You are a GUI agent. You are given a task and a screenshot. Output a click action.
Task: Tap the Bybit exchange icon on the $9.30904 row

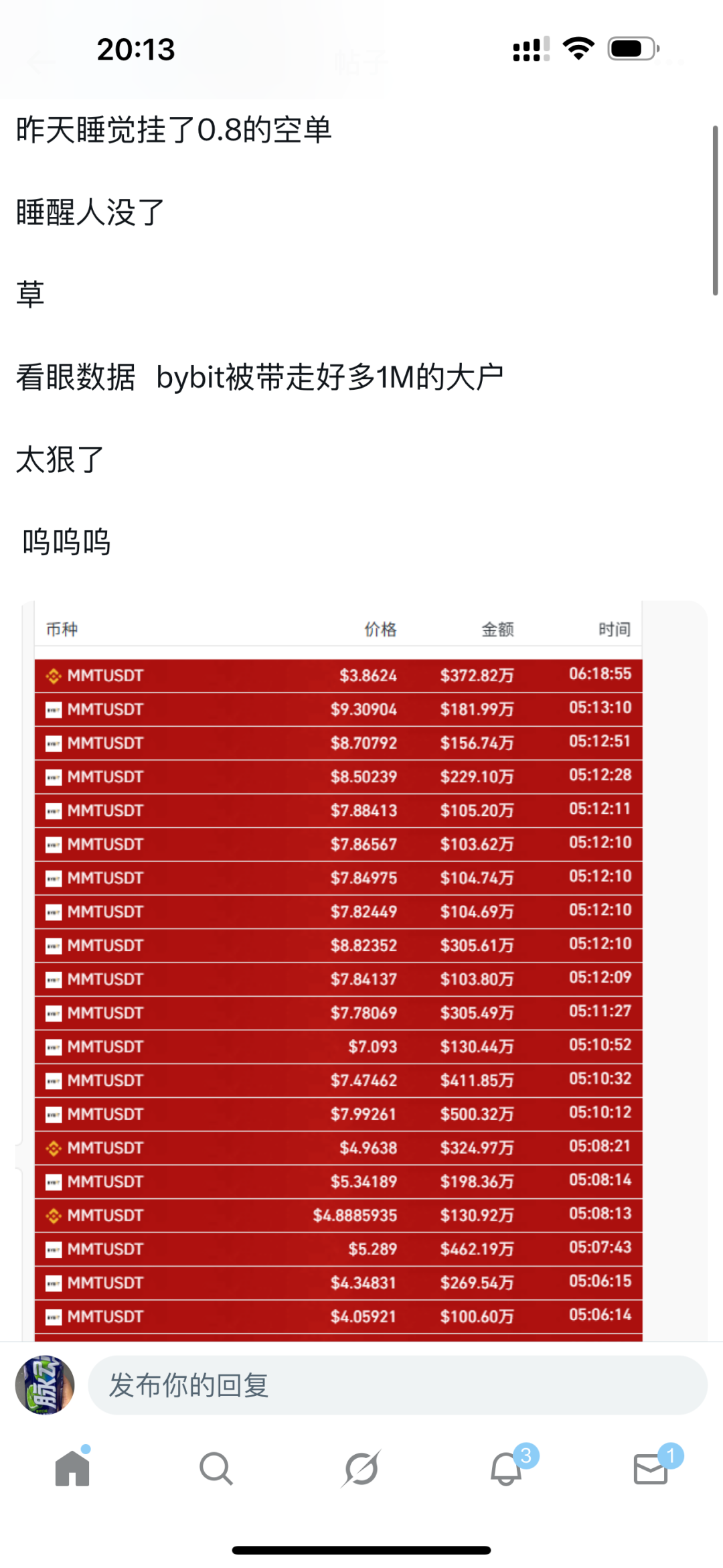pyautogui.click(x=52, y=709)
